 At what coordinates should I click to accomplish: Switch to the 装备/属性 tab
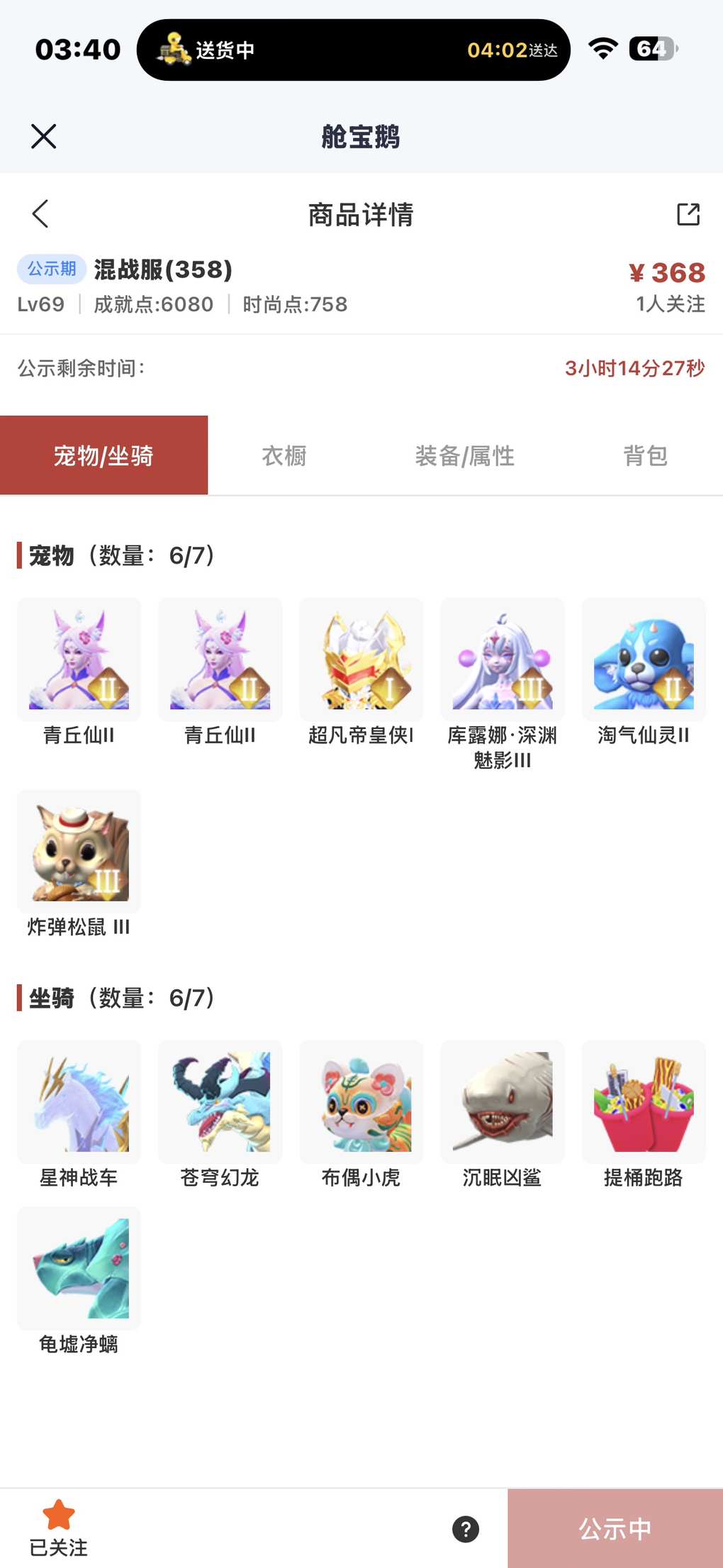tap(465, 455)
